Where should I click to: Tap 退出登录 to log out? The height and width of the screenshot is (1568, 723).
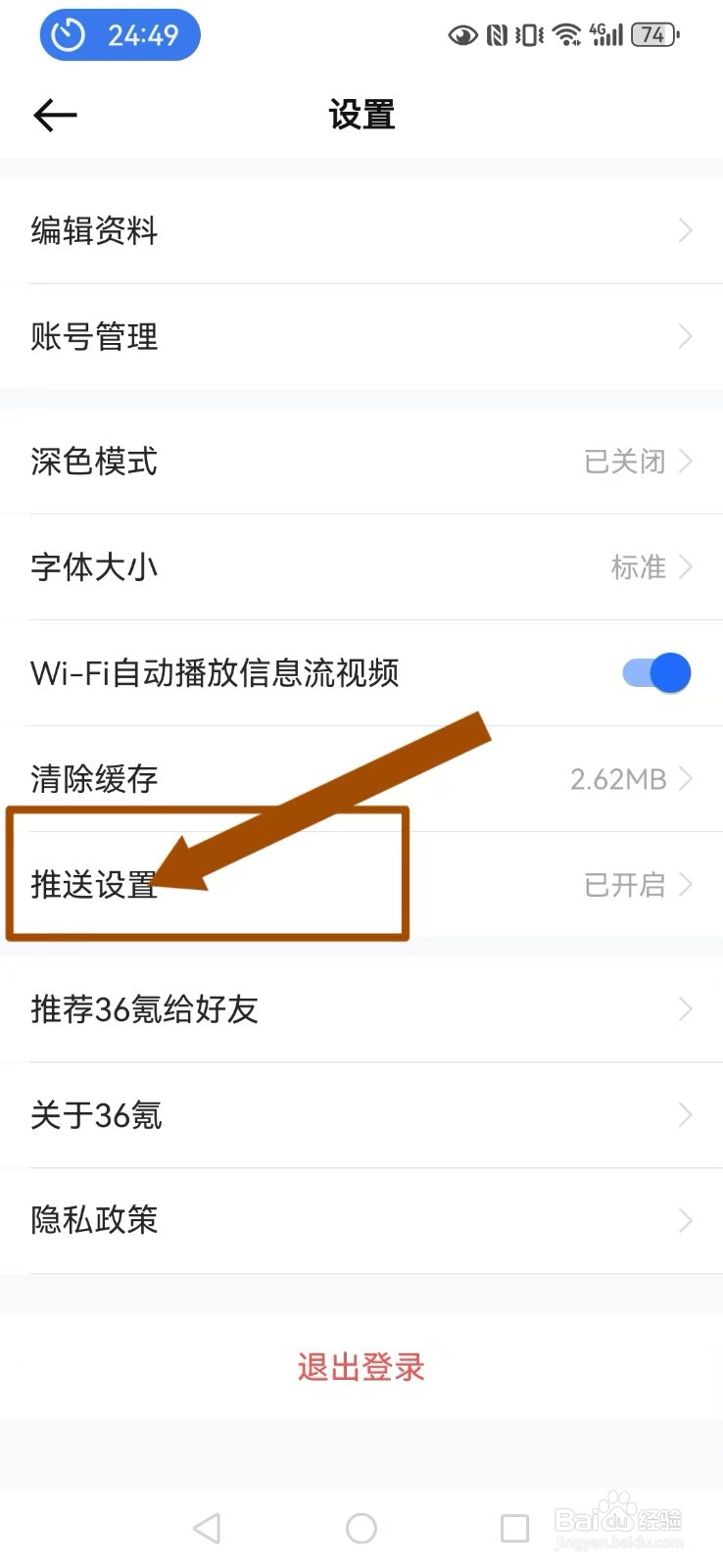pyautogui.click(x=361, y=1367)
